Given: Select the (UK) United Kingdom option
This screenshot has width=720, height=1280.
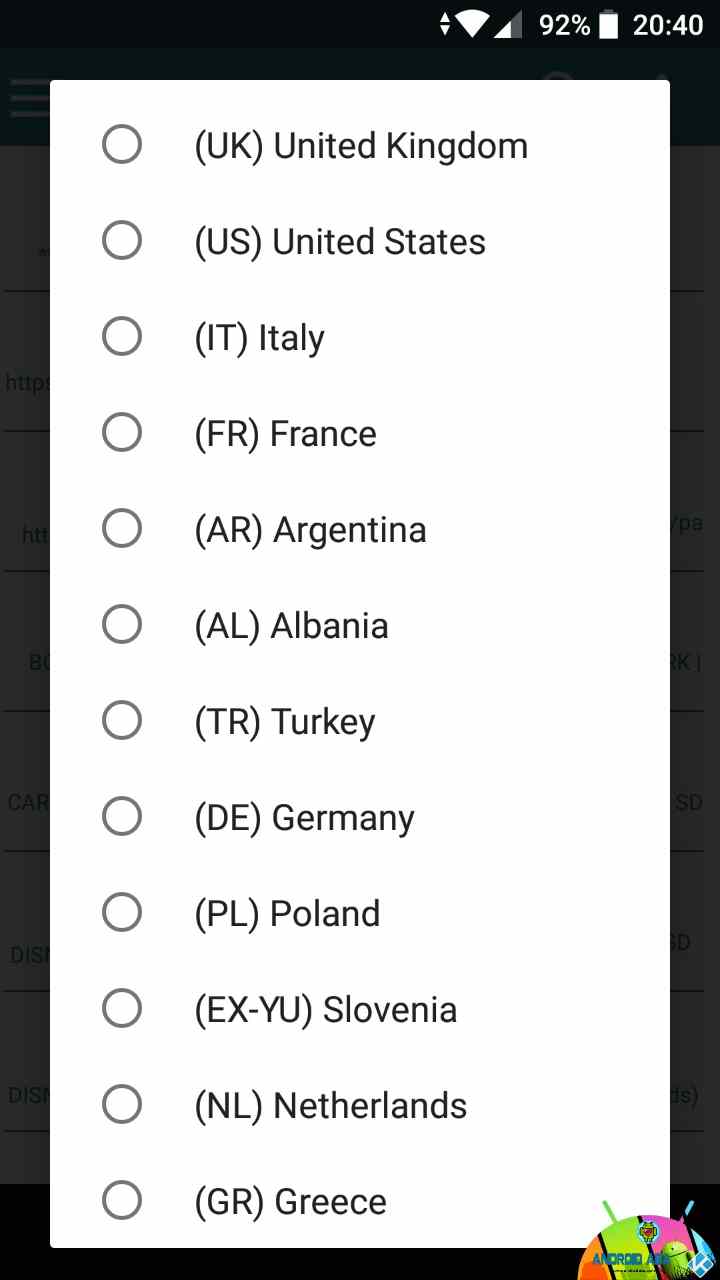Looking at the screenshot, I should point(360,145).
